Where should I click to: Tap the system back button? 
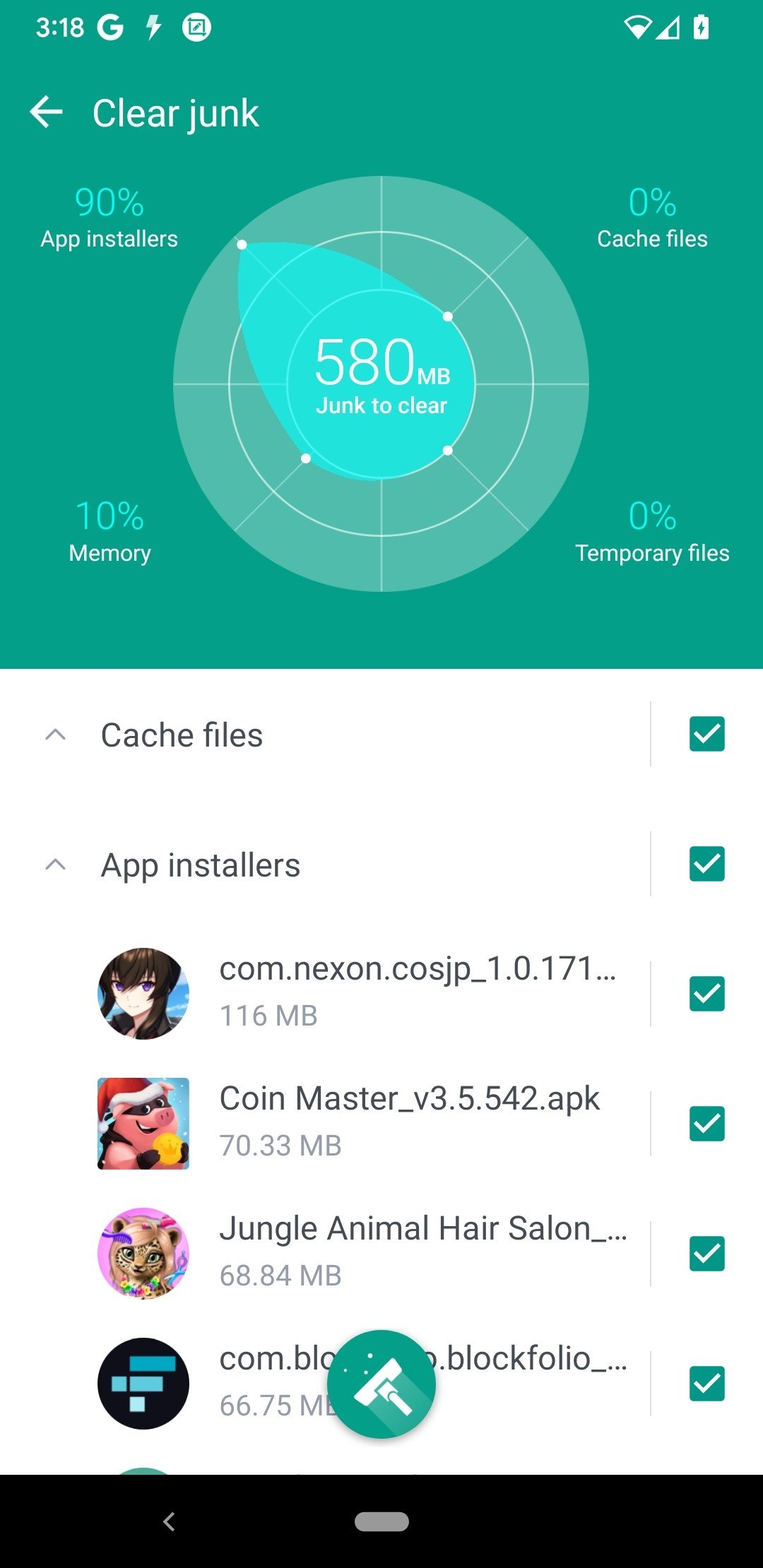[x=169, y=1521]
